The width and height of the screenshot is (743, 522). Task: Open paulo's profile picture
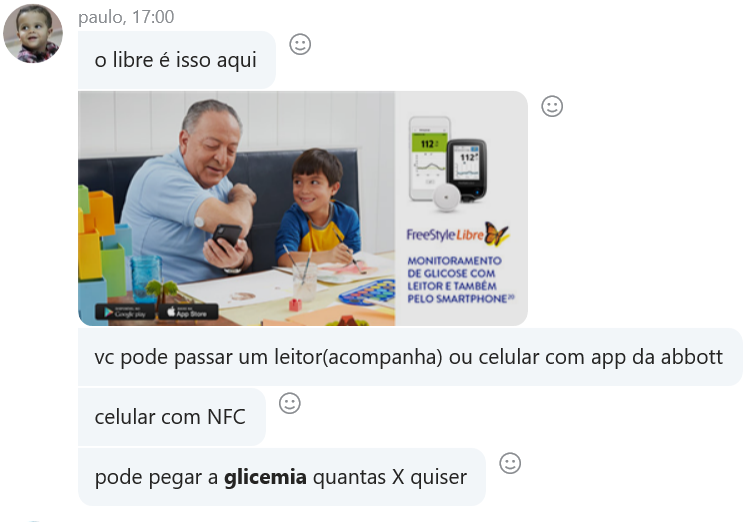pyautogui.click(x=33, y=33)
